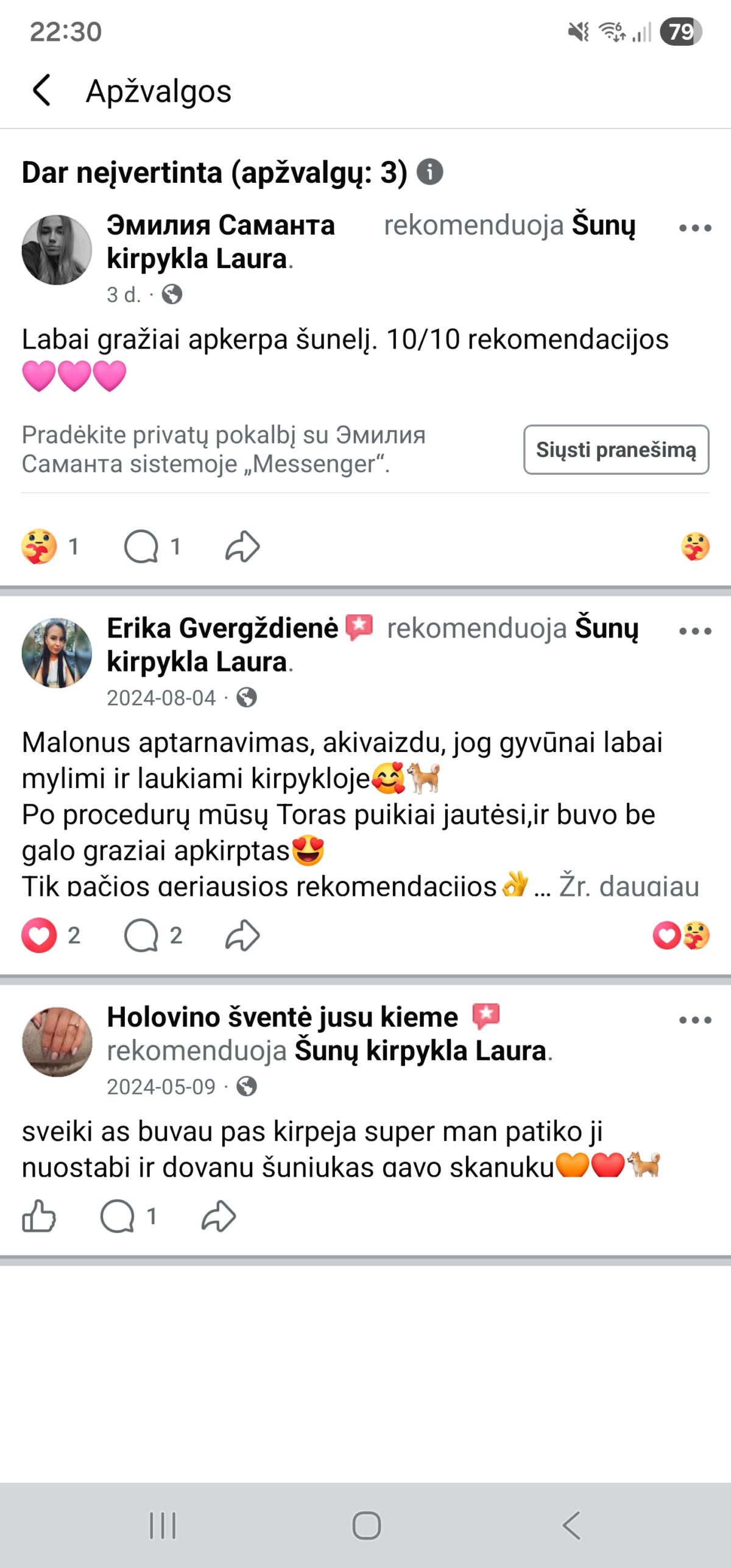Comment on Holovino šventė jusu kieme review
Viewport: 731px width, 1568px height.
pyautogui.click(x=118, y=1216)
